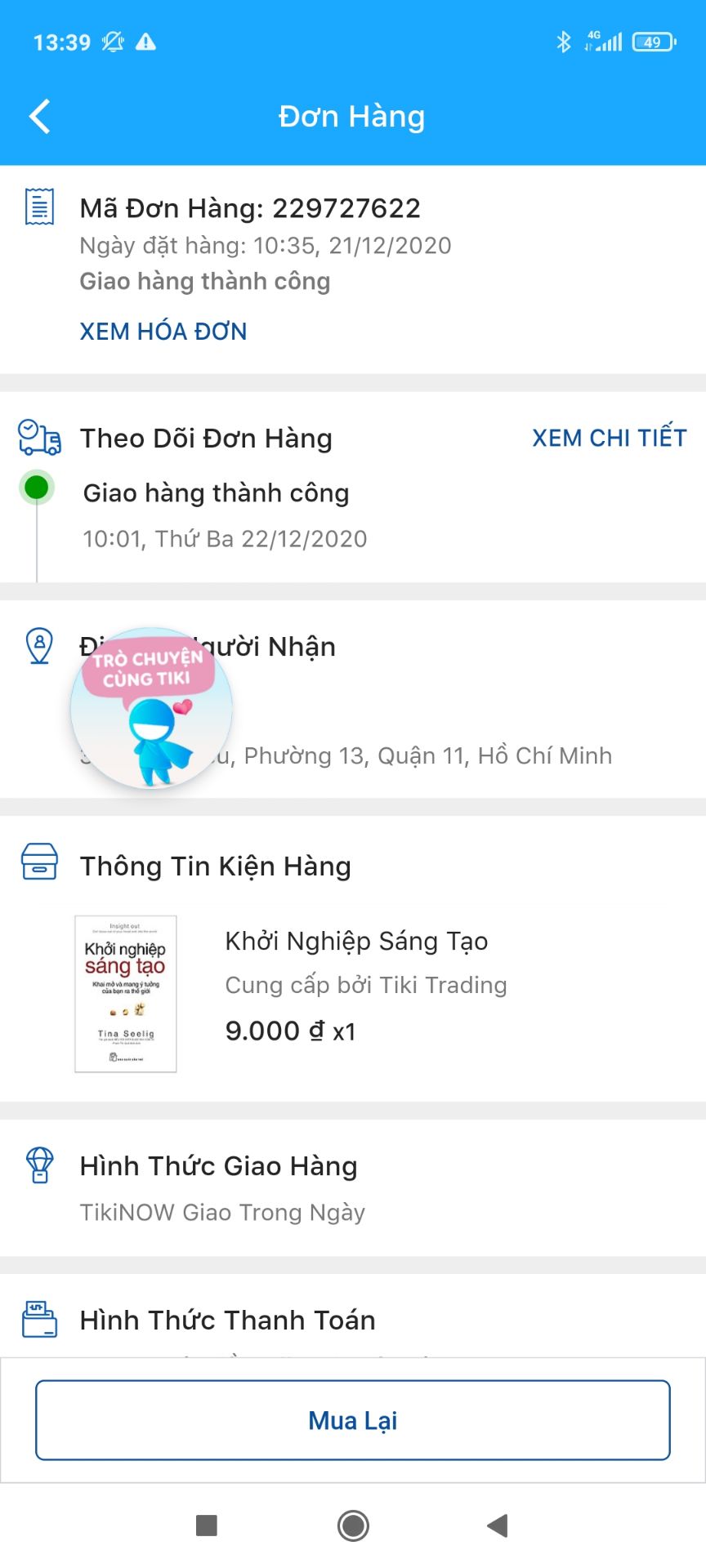Viewport: 706px width, 1568px height.
Task: Tap the Khởi nghiệp sáng tạo book cover thumbnail
Action: tap(124, 993)
